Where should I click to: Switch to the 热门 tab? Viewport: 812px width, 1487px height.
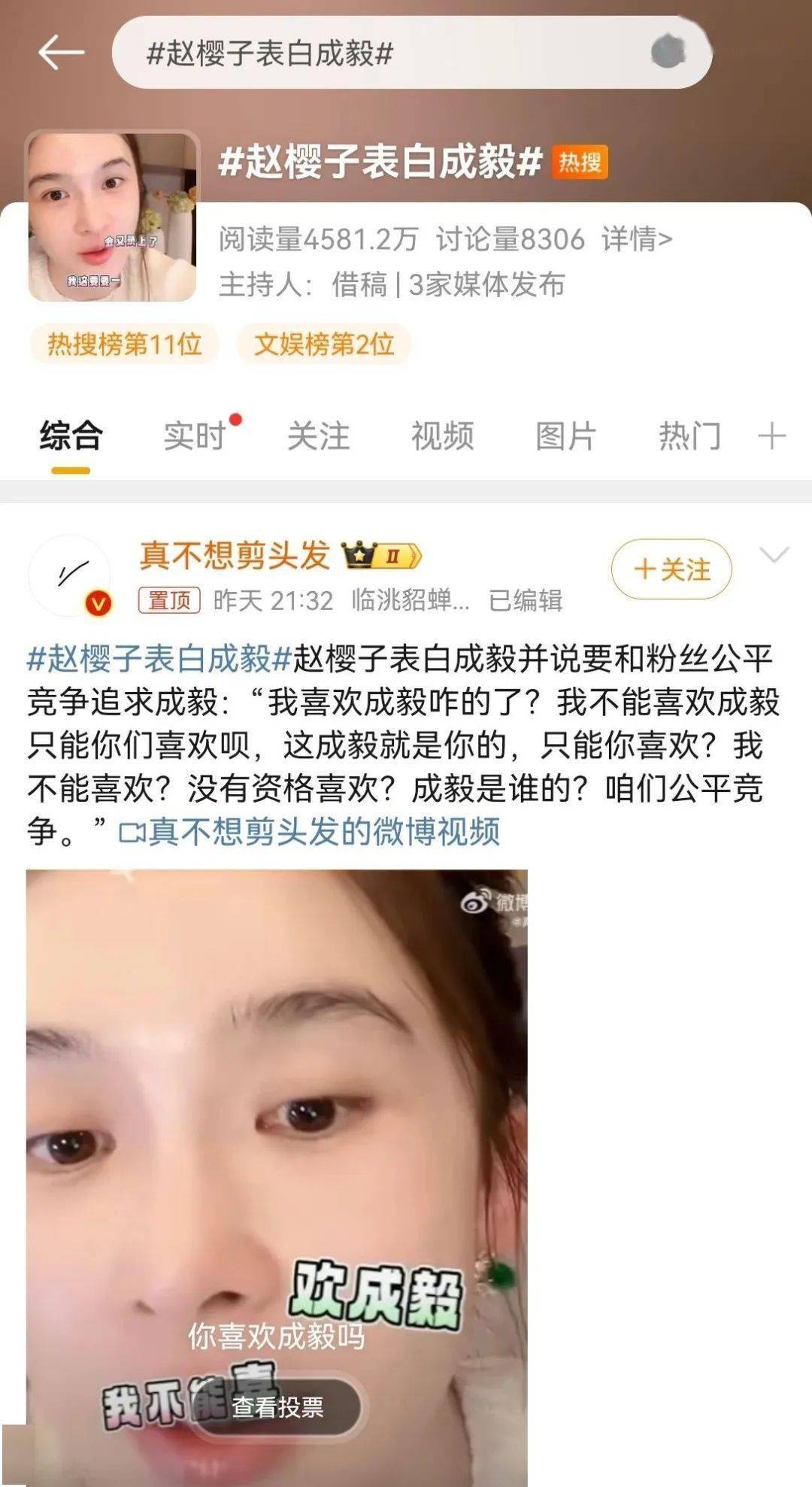click(689, 436)
